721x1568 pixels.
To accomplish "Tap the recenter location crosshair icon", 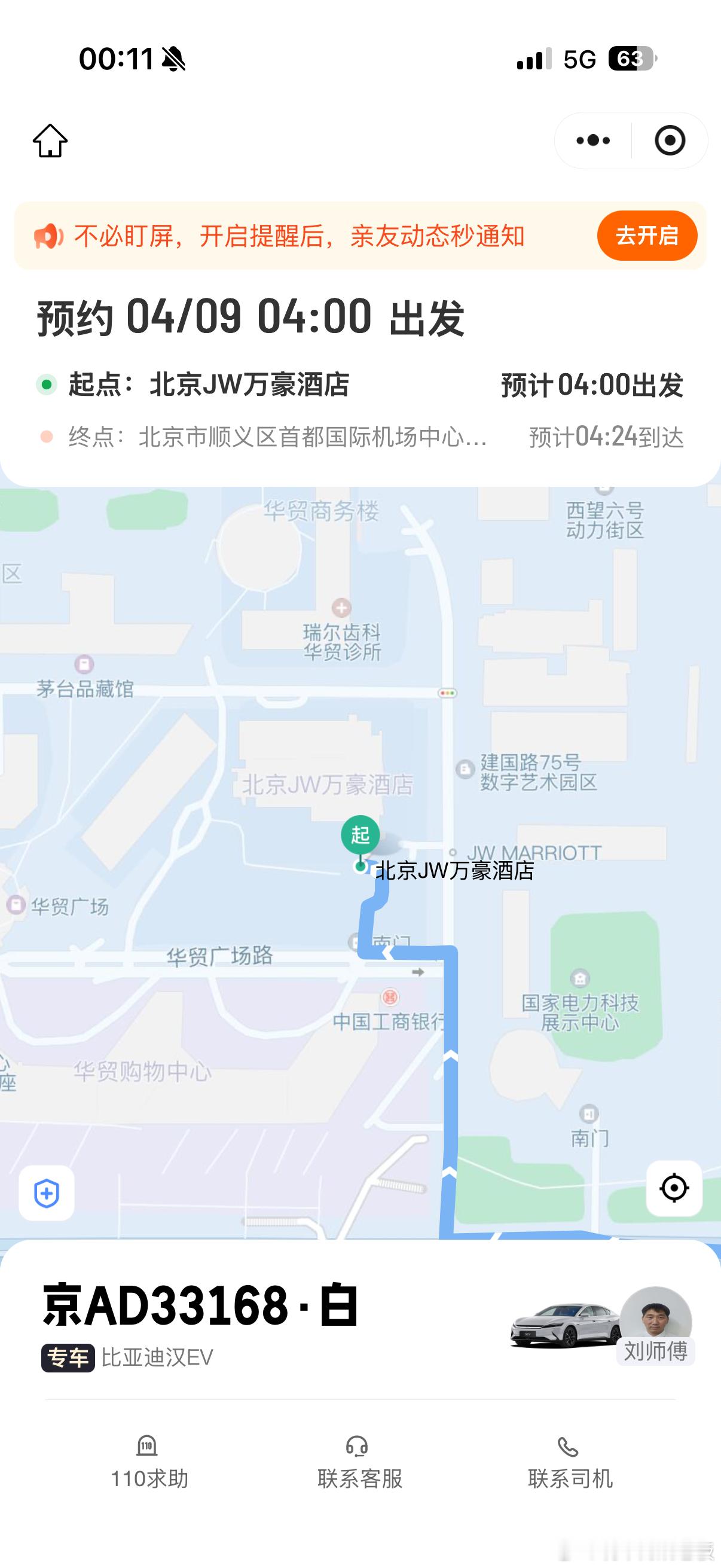I will [x=674, y=1188].
